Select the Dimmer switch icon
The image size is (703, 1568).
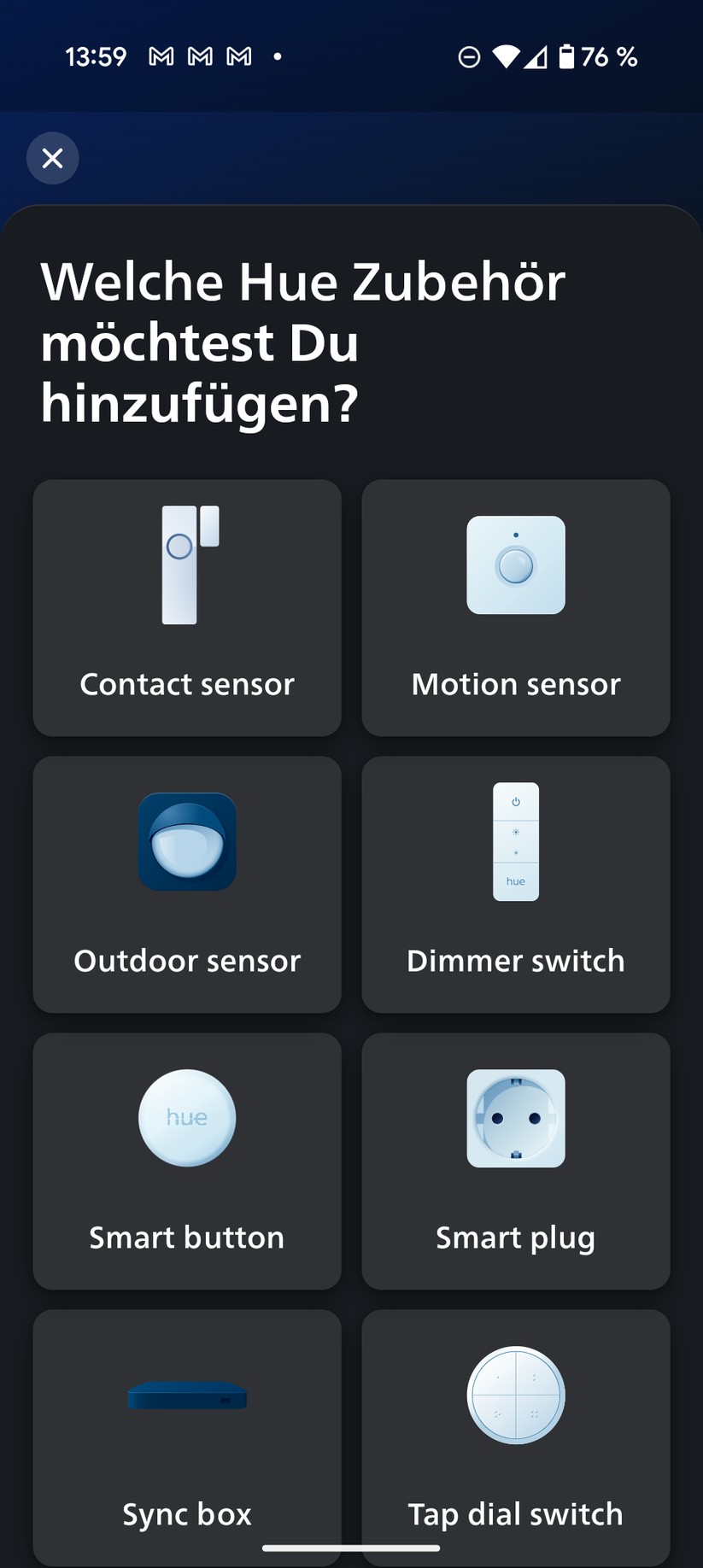point(515,841)
